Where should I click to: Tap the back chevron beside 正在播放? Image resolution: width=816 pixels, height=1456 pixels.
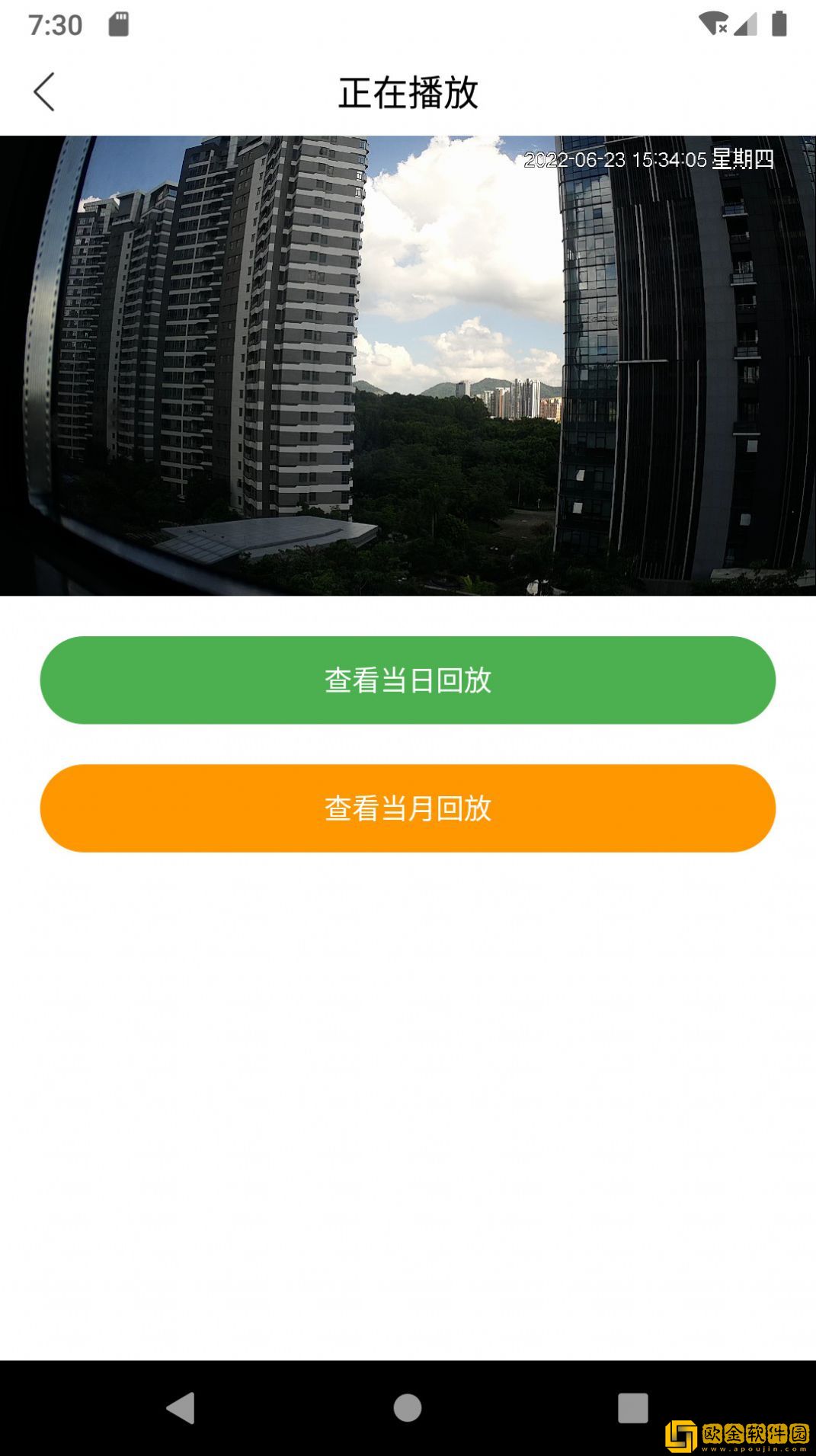pyautogui.click(x=44, y=93)
